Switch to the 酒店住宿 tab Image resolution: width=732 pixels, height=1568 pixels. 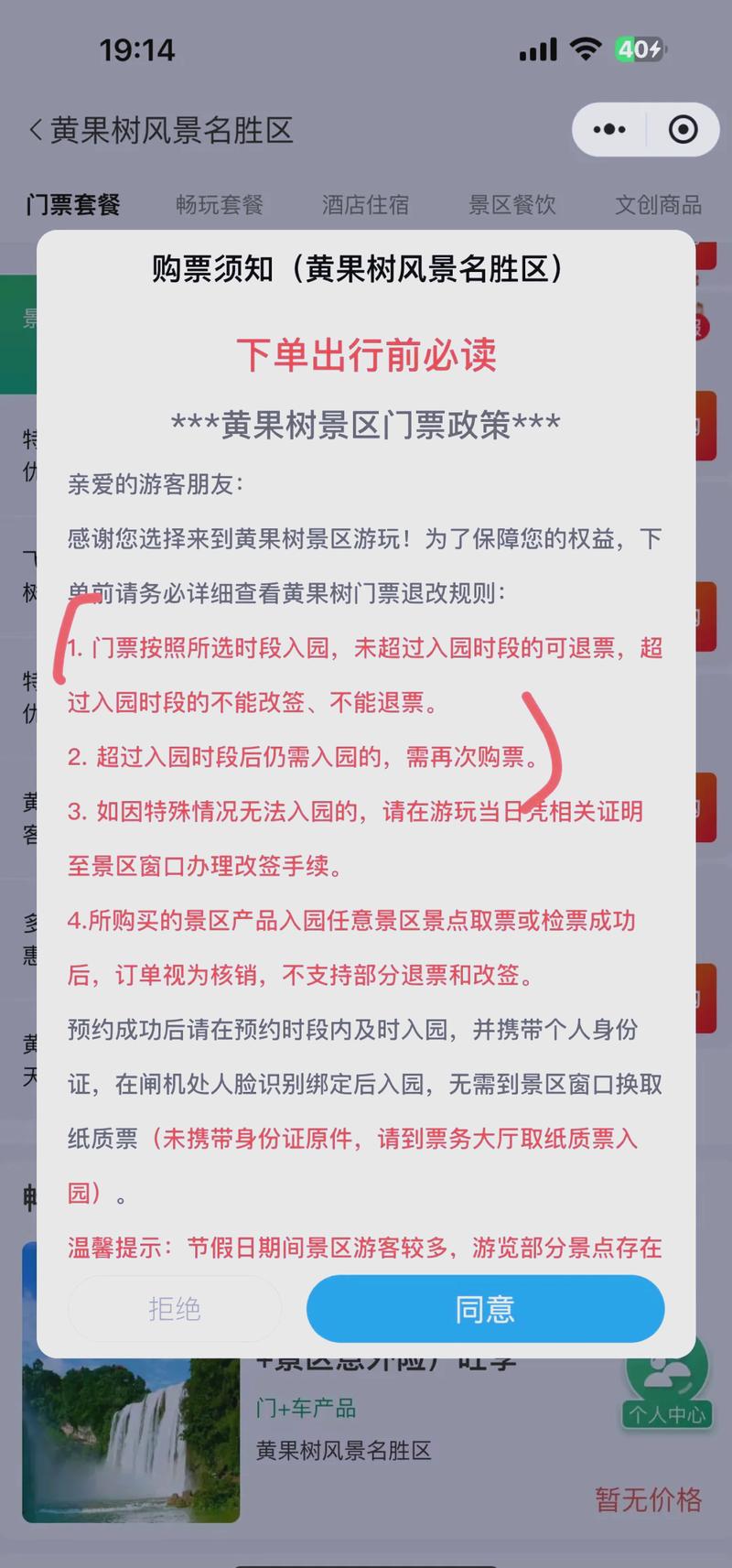pos(365,204)
